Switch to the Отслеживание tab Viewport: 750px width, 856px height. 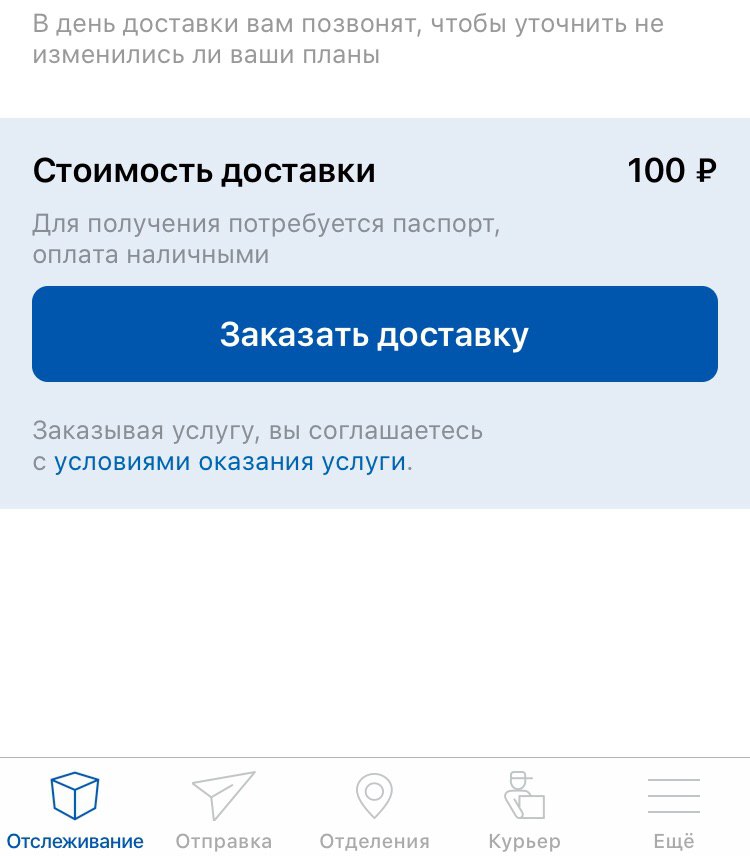(x=75, y=808)
